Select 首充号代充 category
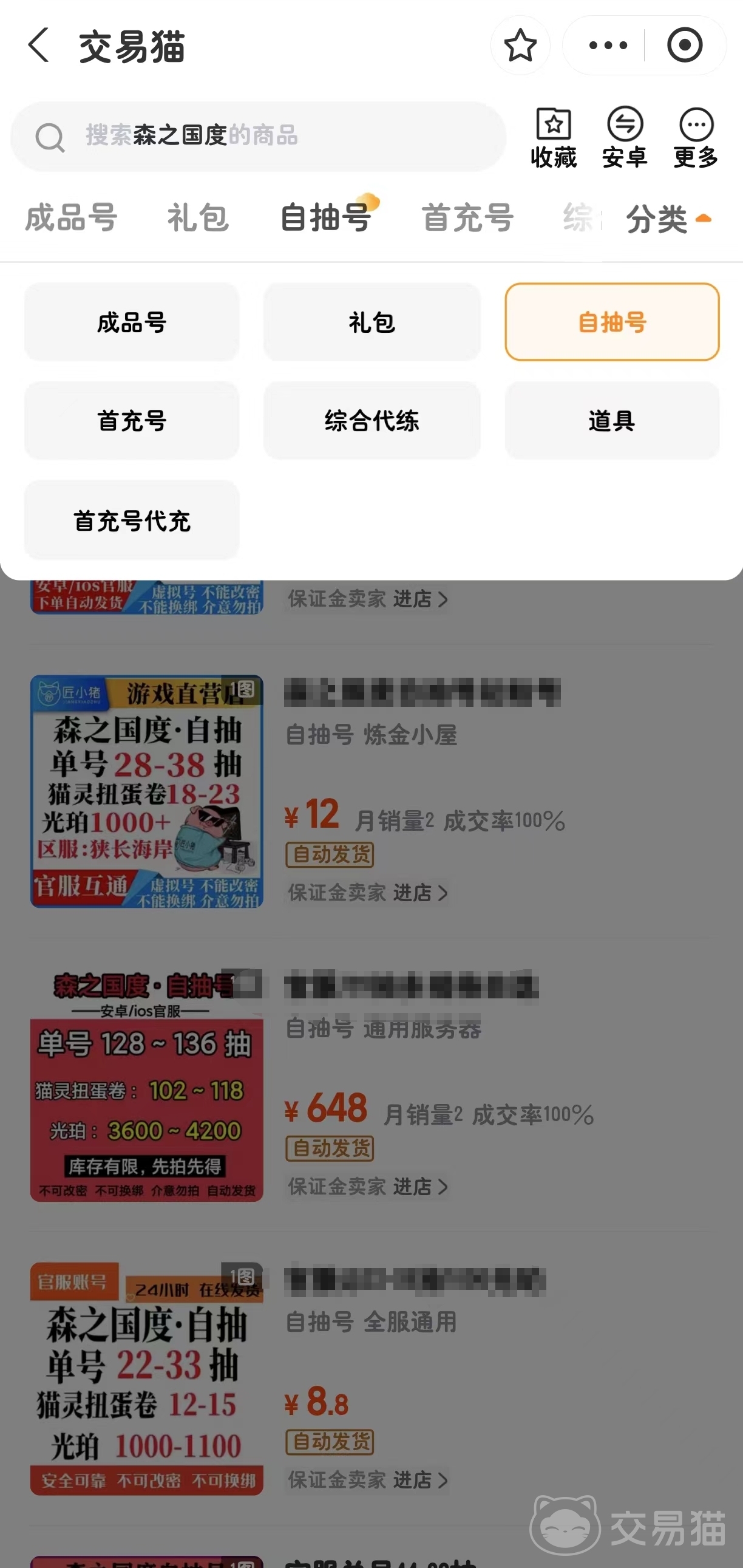The image size is (743, 1568). (x=132, y=520)
